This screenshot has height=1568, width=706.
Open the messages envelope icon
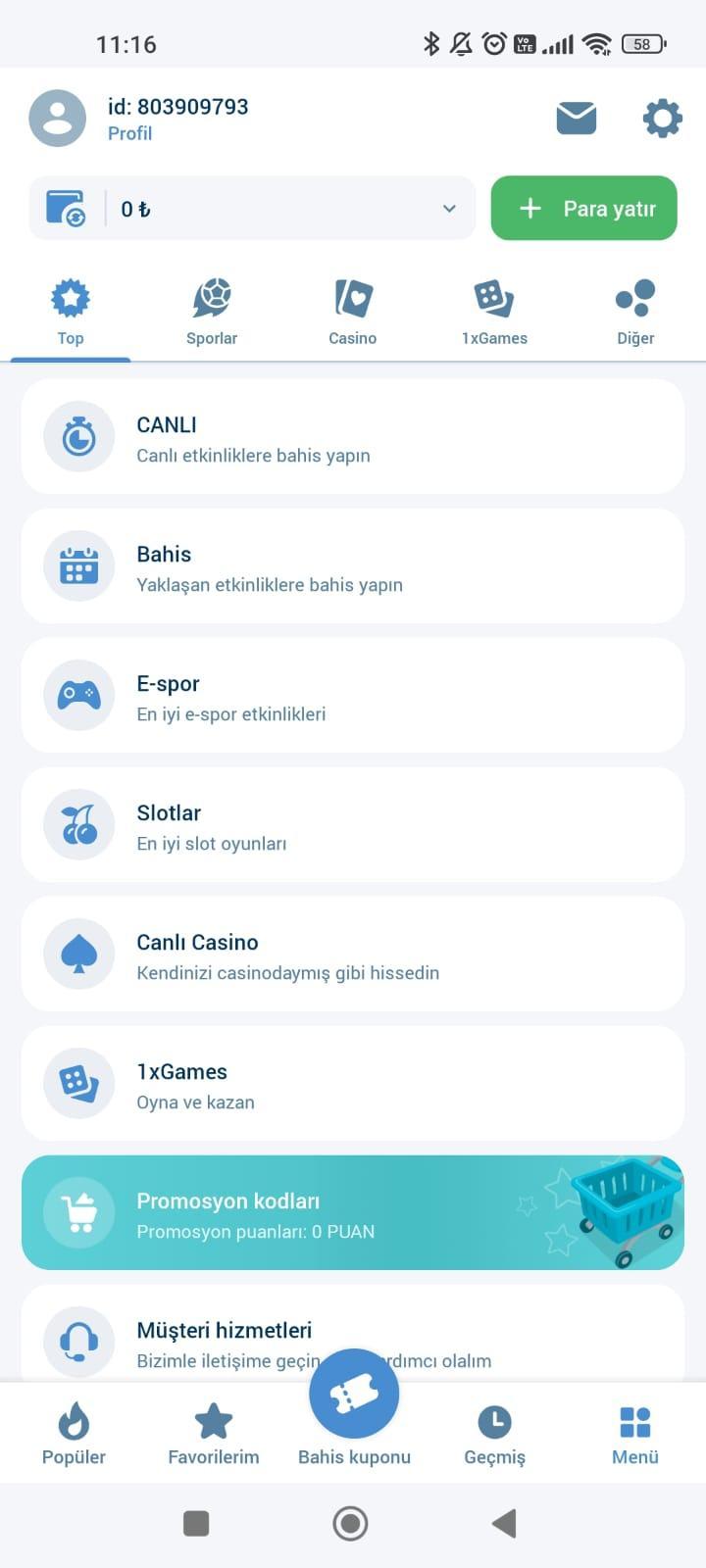(x=577, y=119)
